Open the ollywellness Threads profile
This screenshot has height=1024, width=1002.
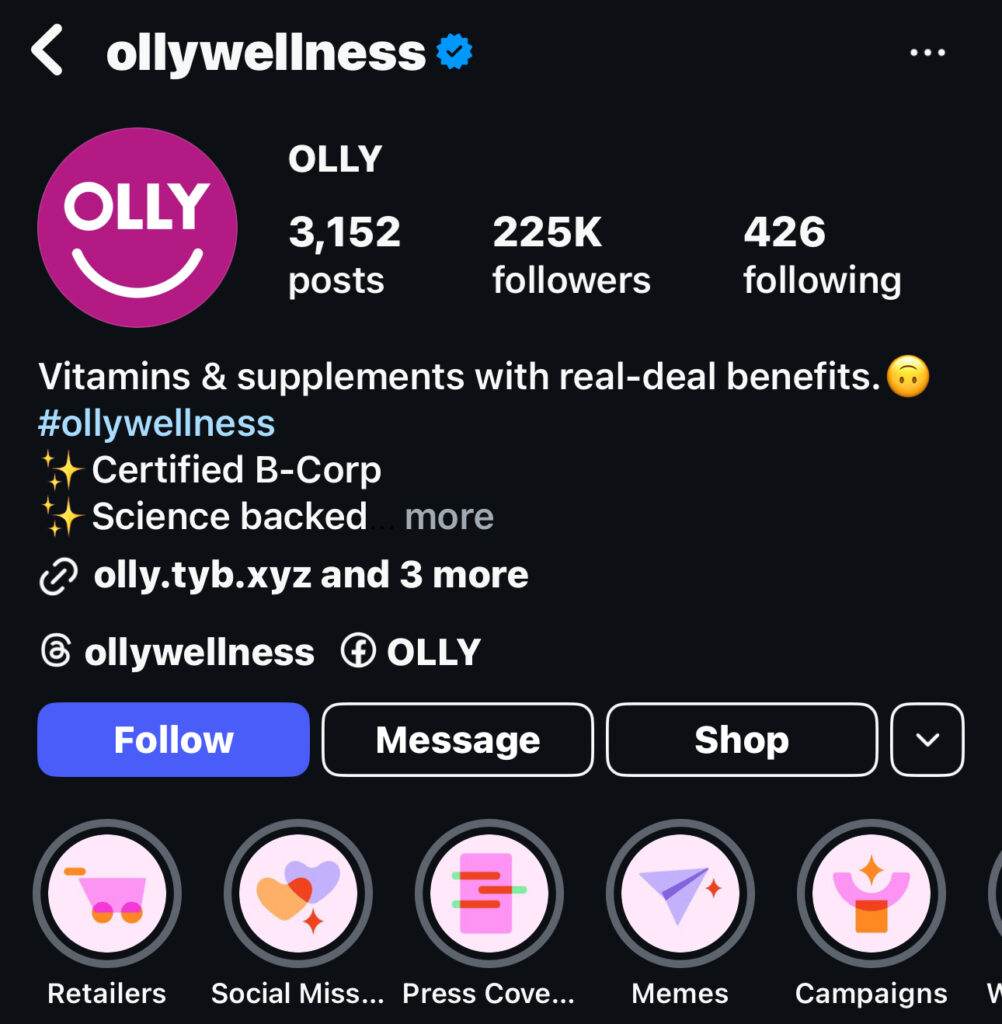(x=177, y=653)
